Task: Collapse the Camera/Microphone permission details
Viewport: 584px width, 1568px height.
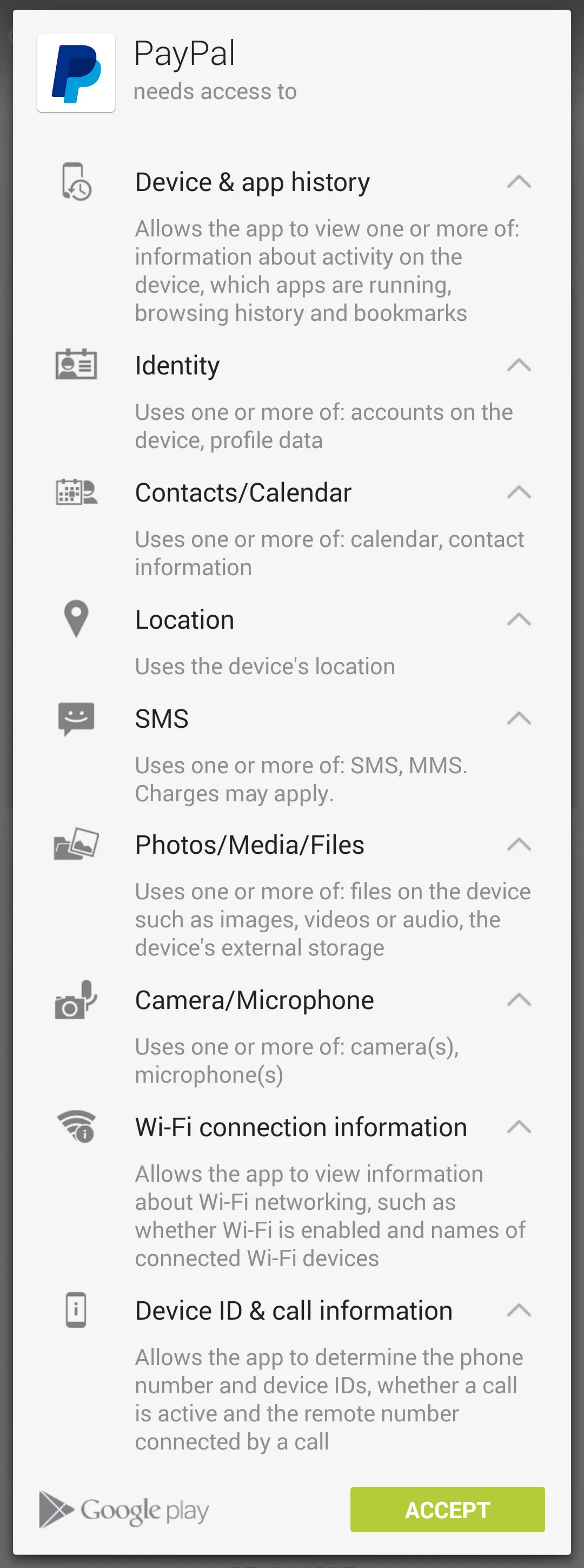Action: click(519, 1000)
